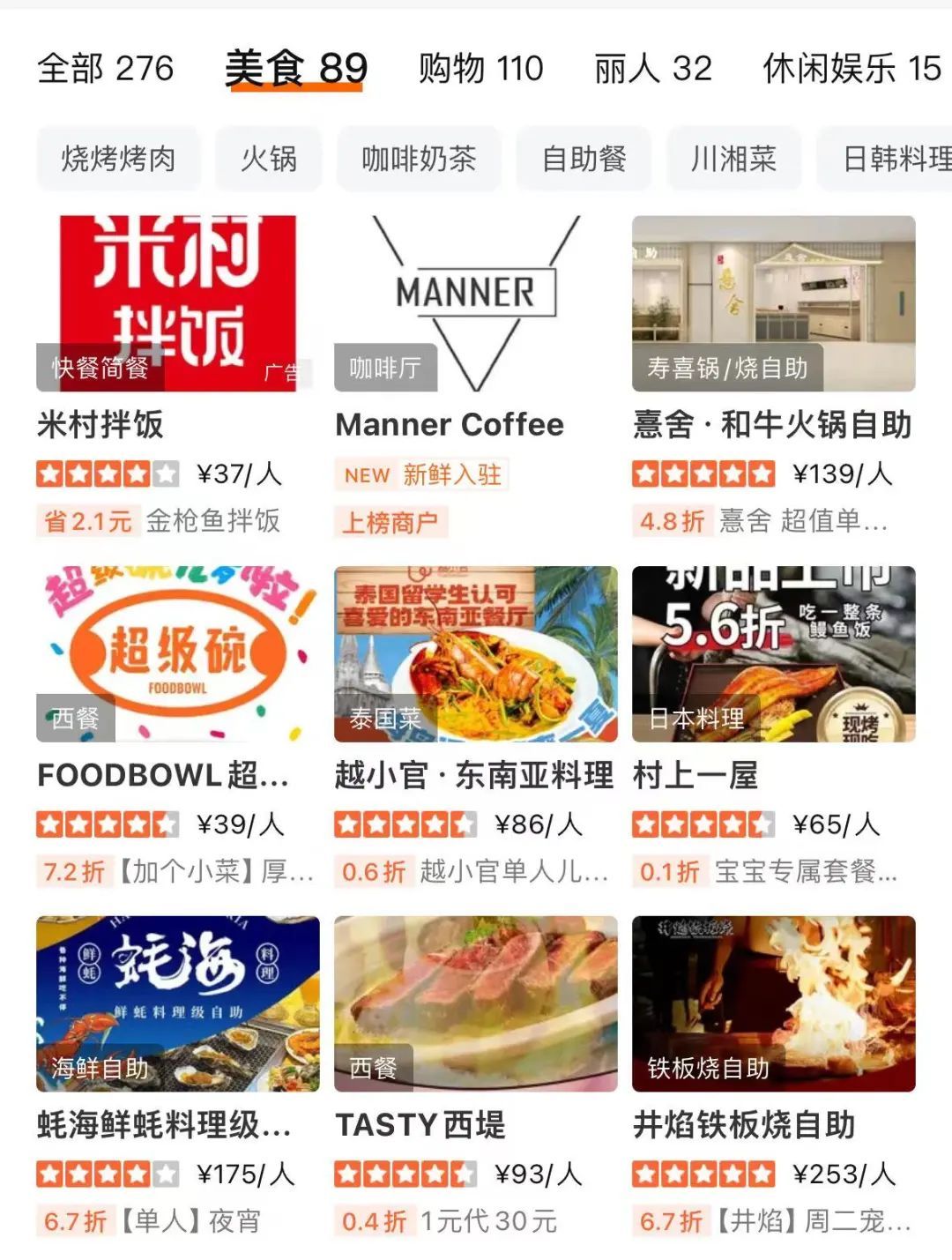Screen dimensions: 952x1260
Task: Filter by 烧烤烤肉 chip
Action: pyautogui.click(x=118, y=160)
